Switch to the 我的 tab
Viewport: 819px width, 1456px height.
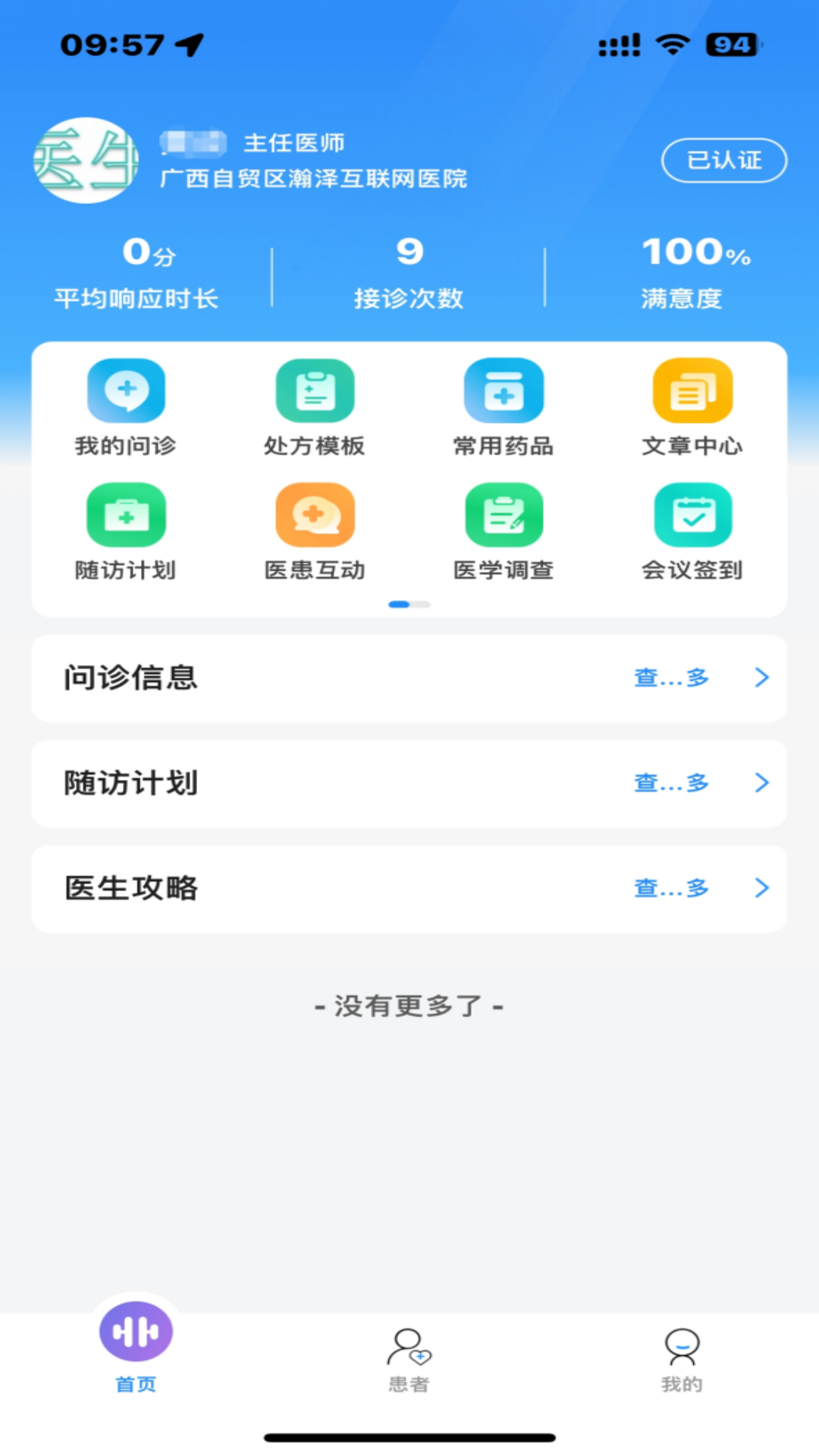(682, 1359)
